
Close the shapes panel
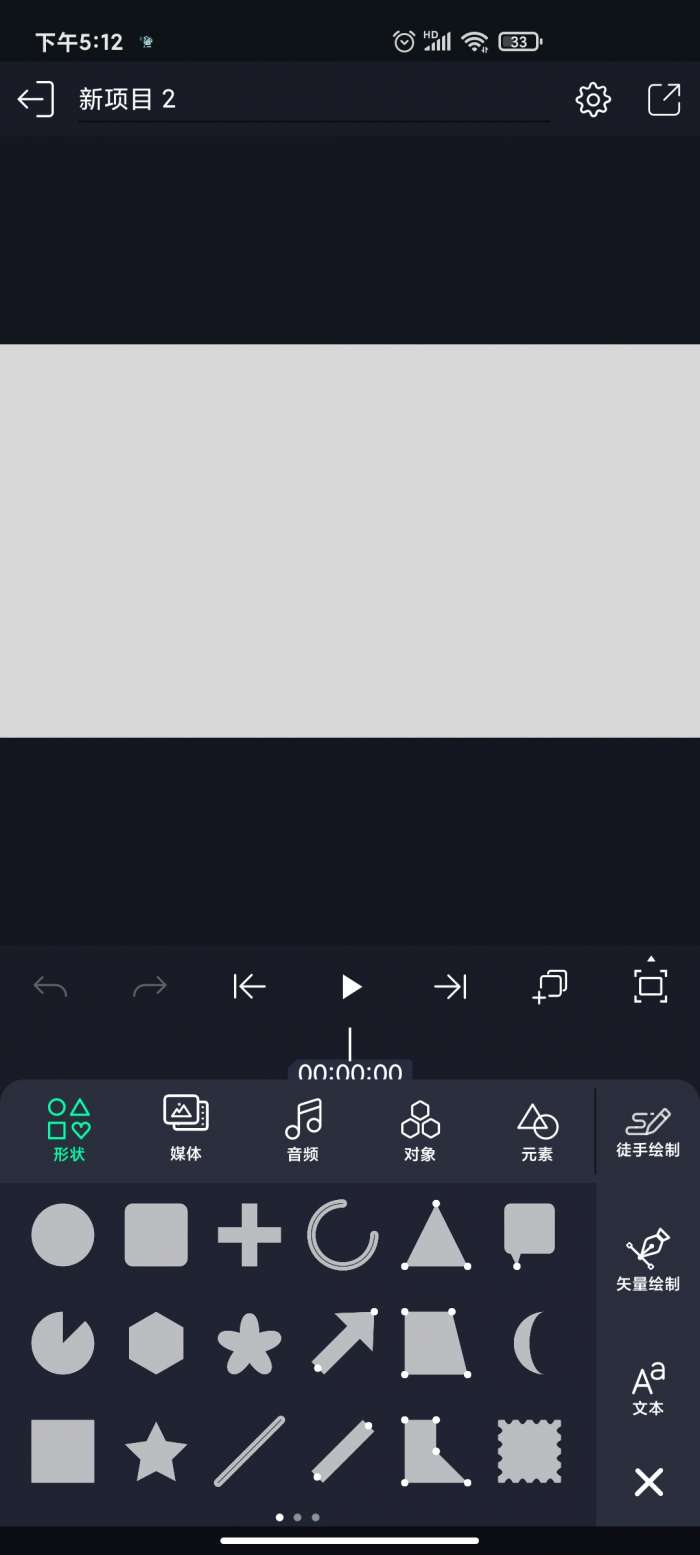click(x=648, y=1482)
